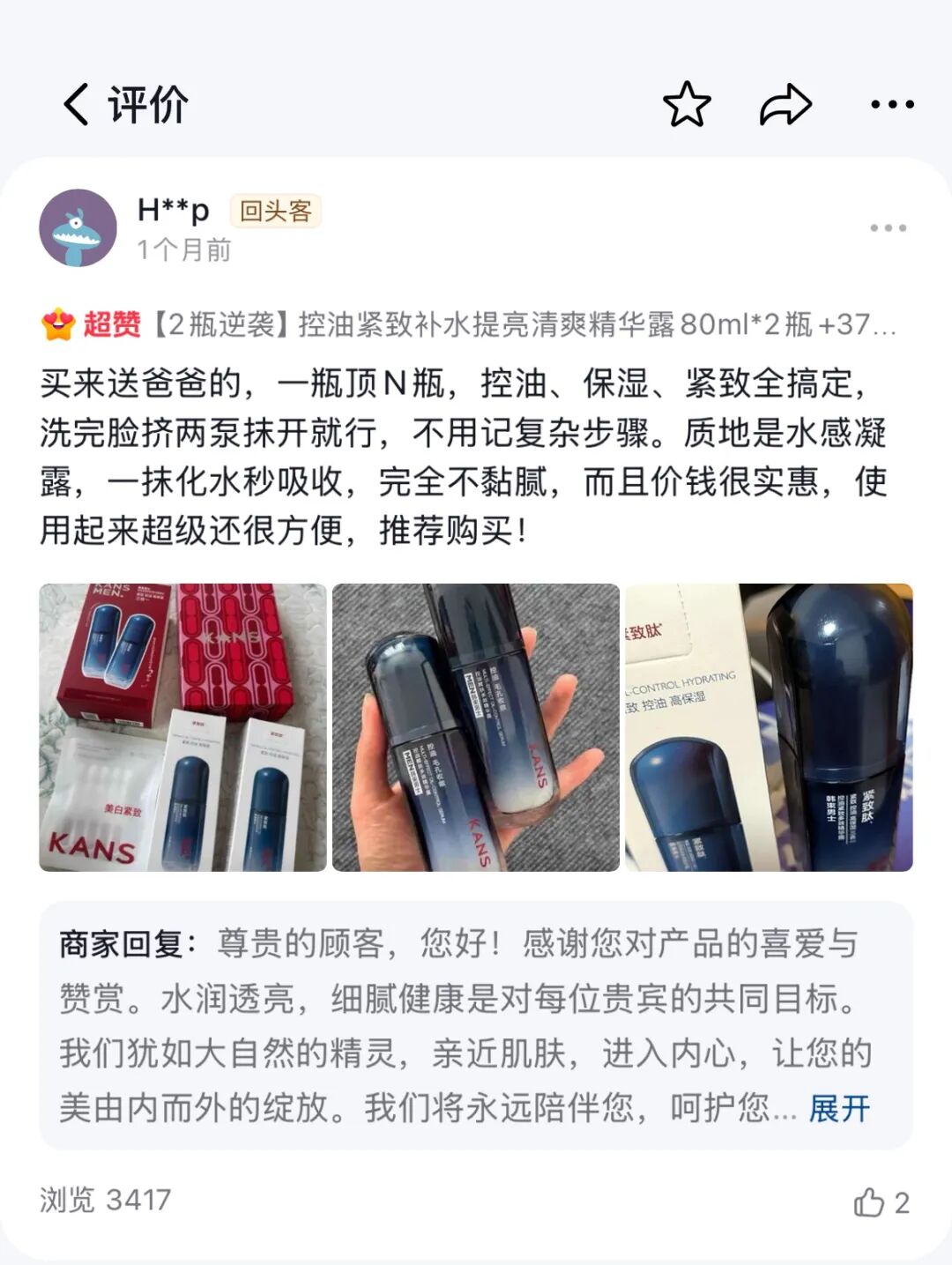This screenshot has width=952, height=1265.
Task: View the first photo with KANS boxes
Action: [182, 727]
